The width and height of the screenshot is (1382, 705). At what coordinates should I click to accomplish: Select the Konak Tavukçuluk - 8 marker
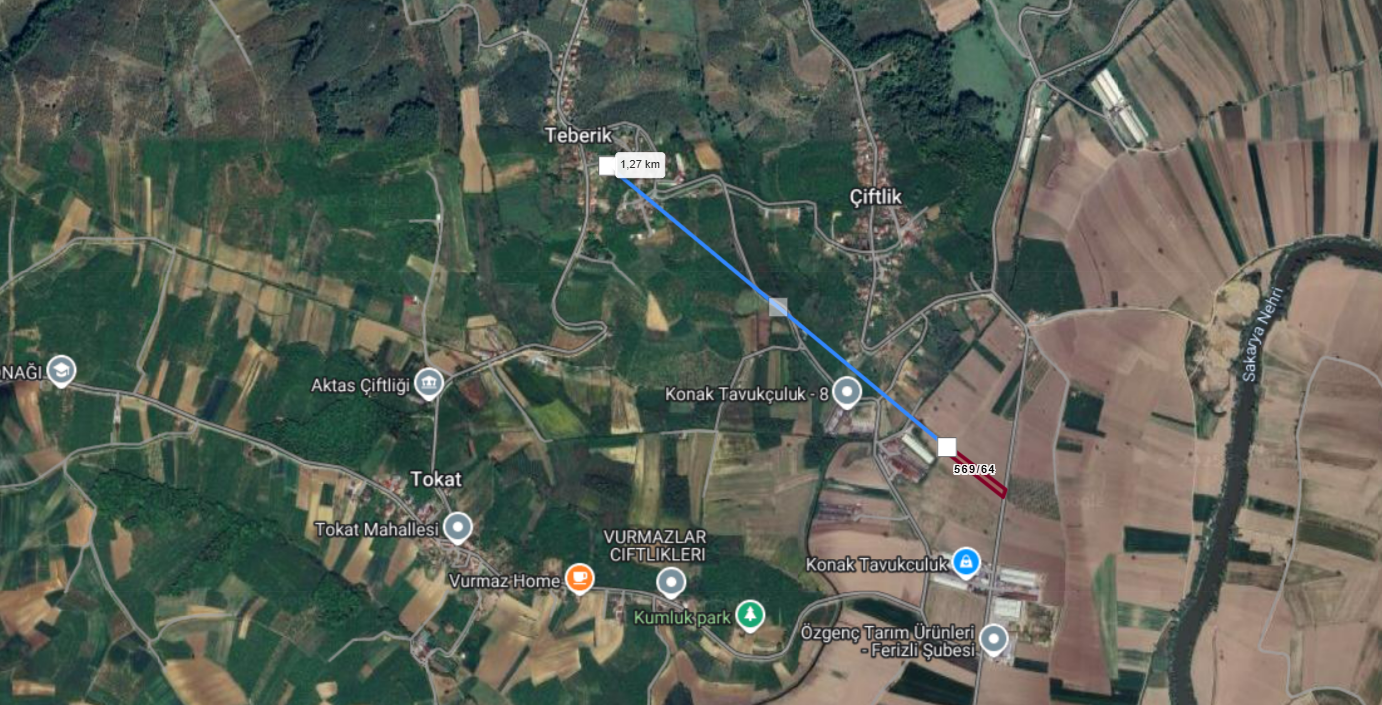[848, 392]
